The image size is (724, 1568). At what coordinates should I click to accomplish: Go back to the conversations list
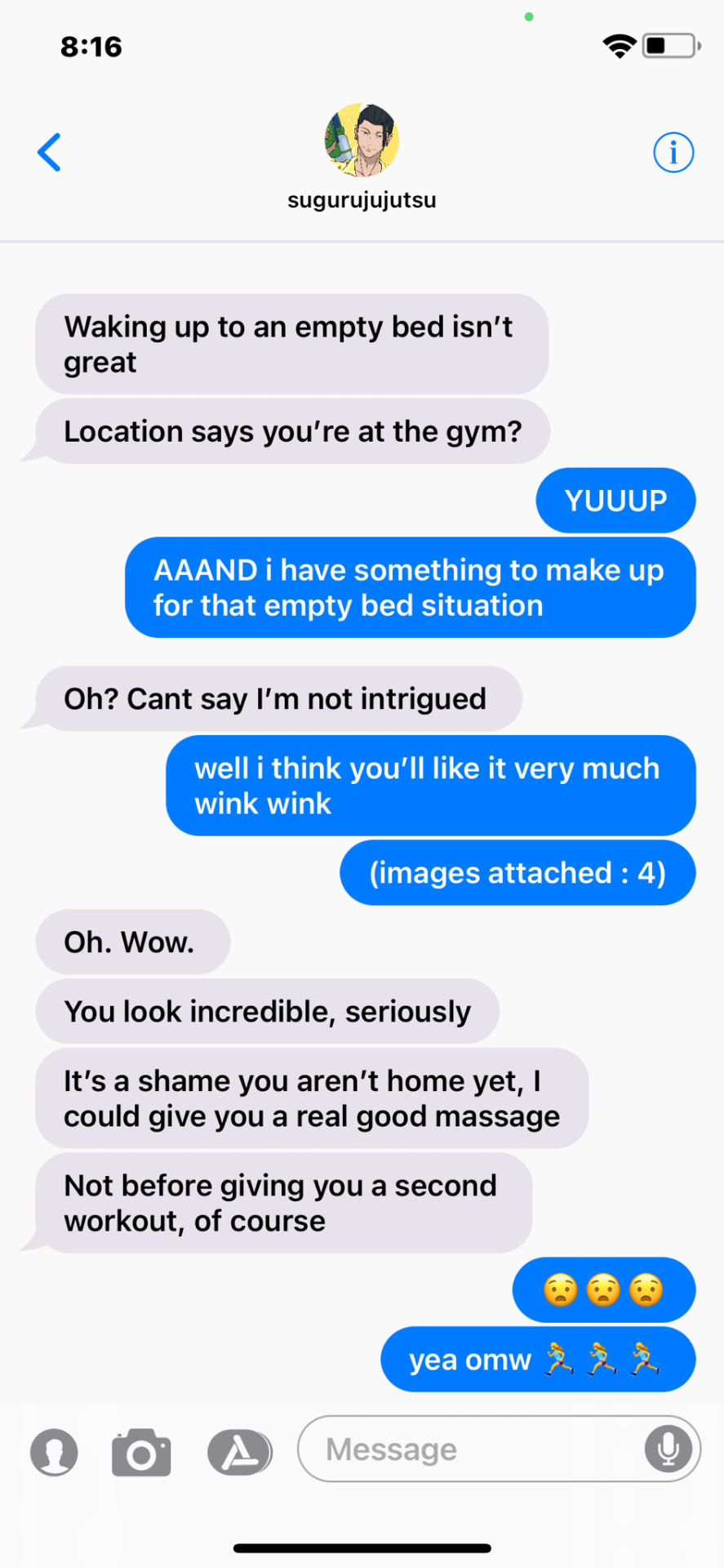(49, 153)
